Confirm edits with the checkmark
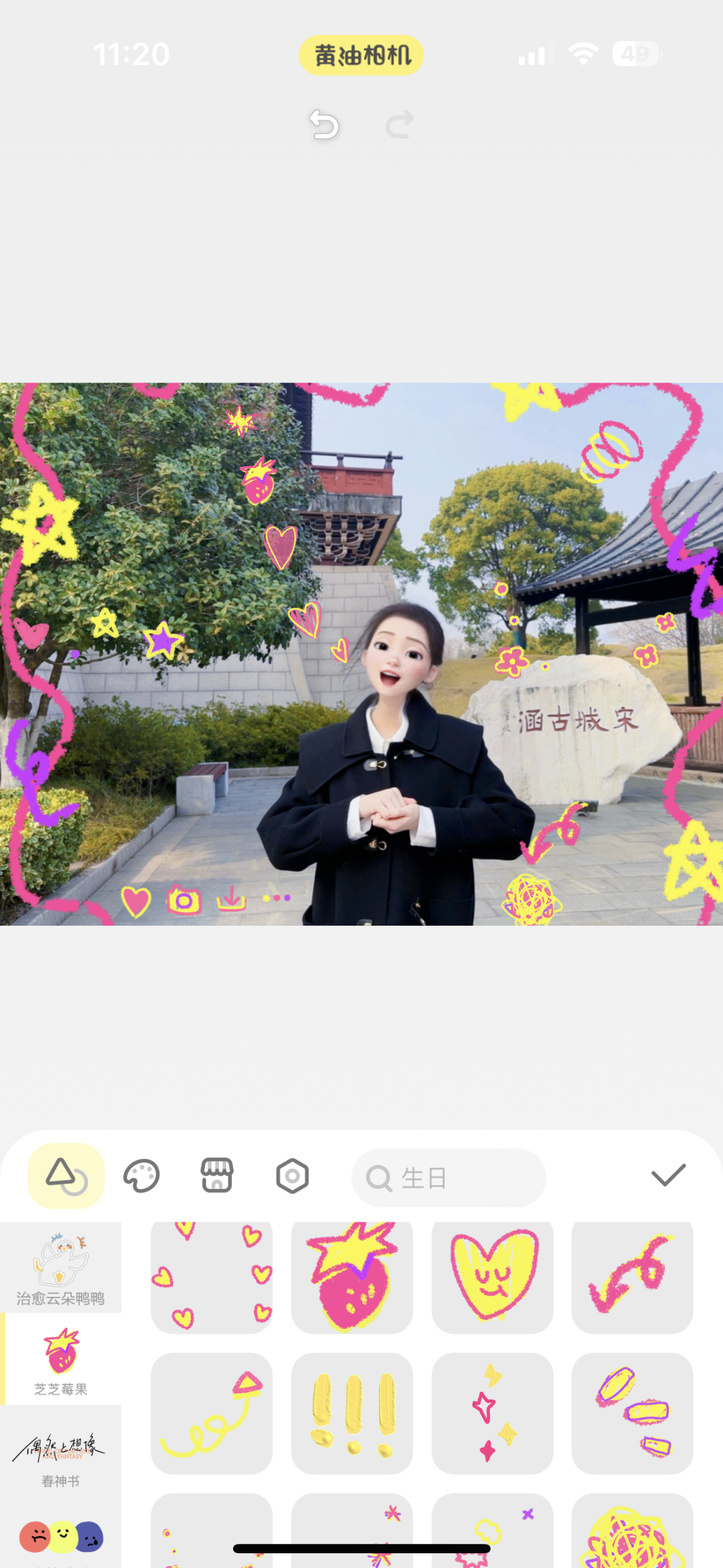Screen dimensions: 723x1568 668,1175
